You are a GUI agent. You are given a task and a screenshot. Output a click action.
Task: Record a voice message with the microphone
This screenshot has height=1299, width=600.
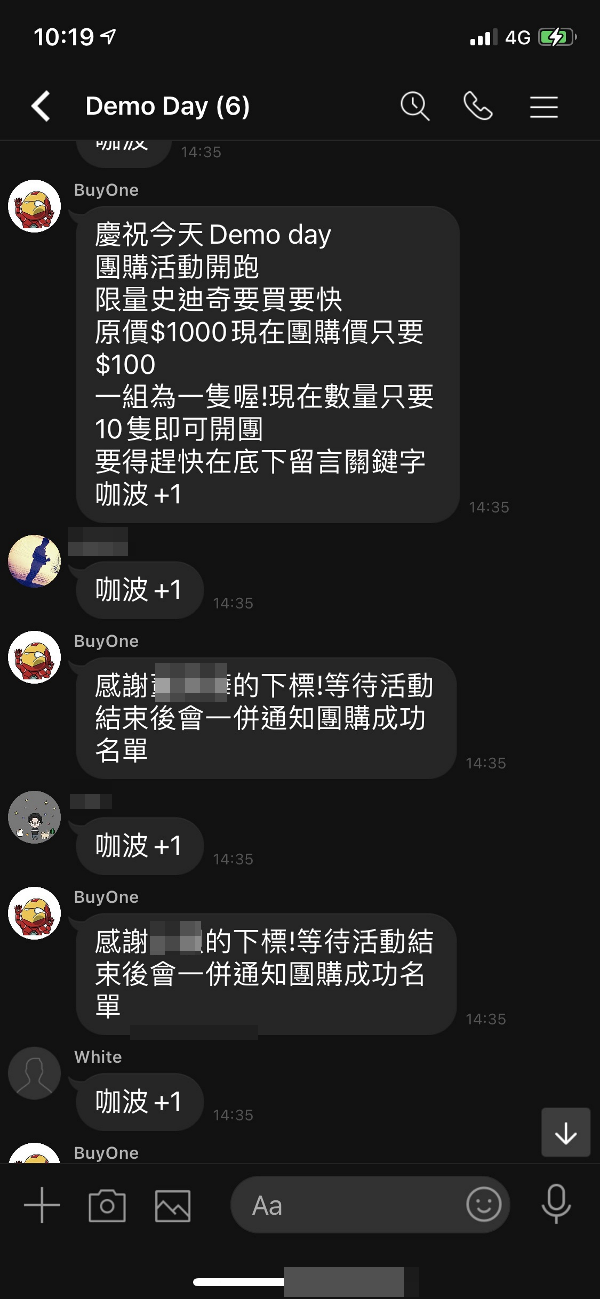click(556, 1205)
